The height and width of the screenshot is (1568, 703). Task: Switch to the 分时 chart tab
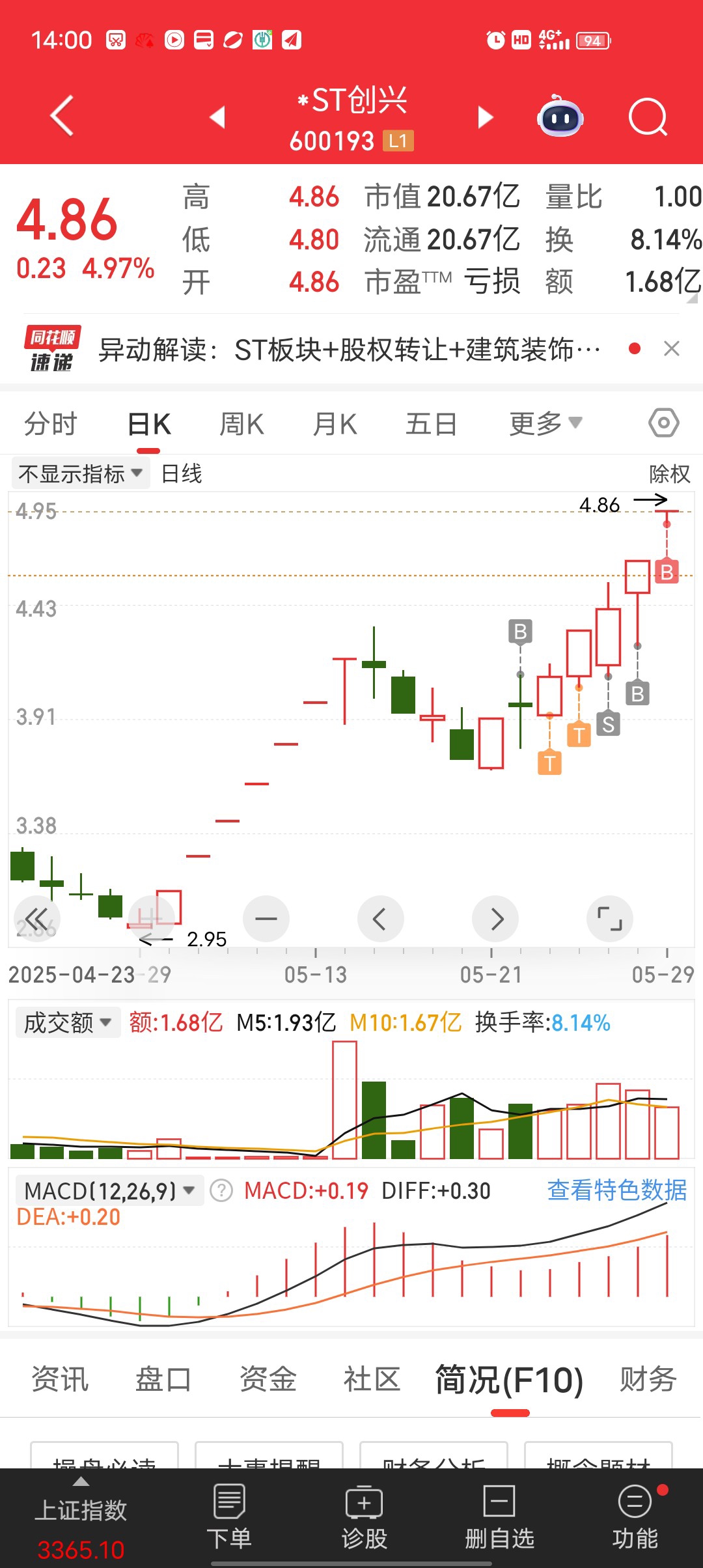[x=50, y=425]
